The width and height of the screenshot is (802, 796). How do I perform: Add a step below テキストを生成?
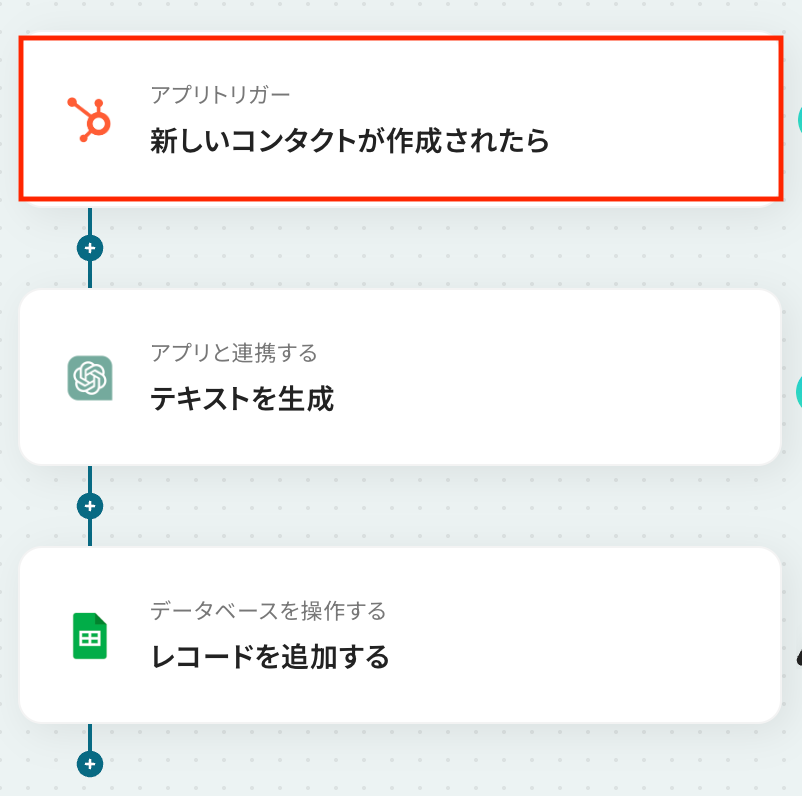[x=90, y=506]
